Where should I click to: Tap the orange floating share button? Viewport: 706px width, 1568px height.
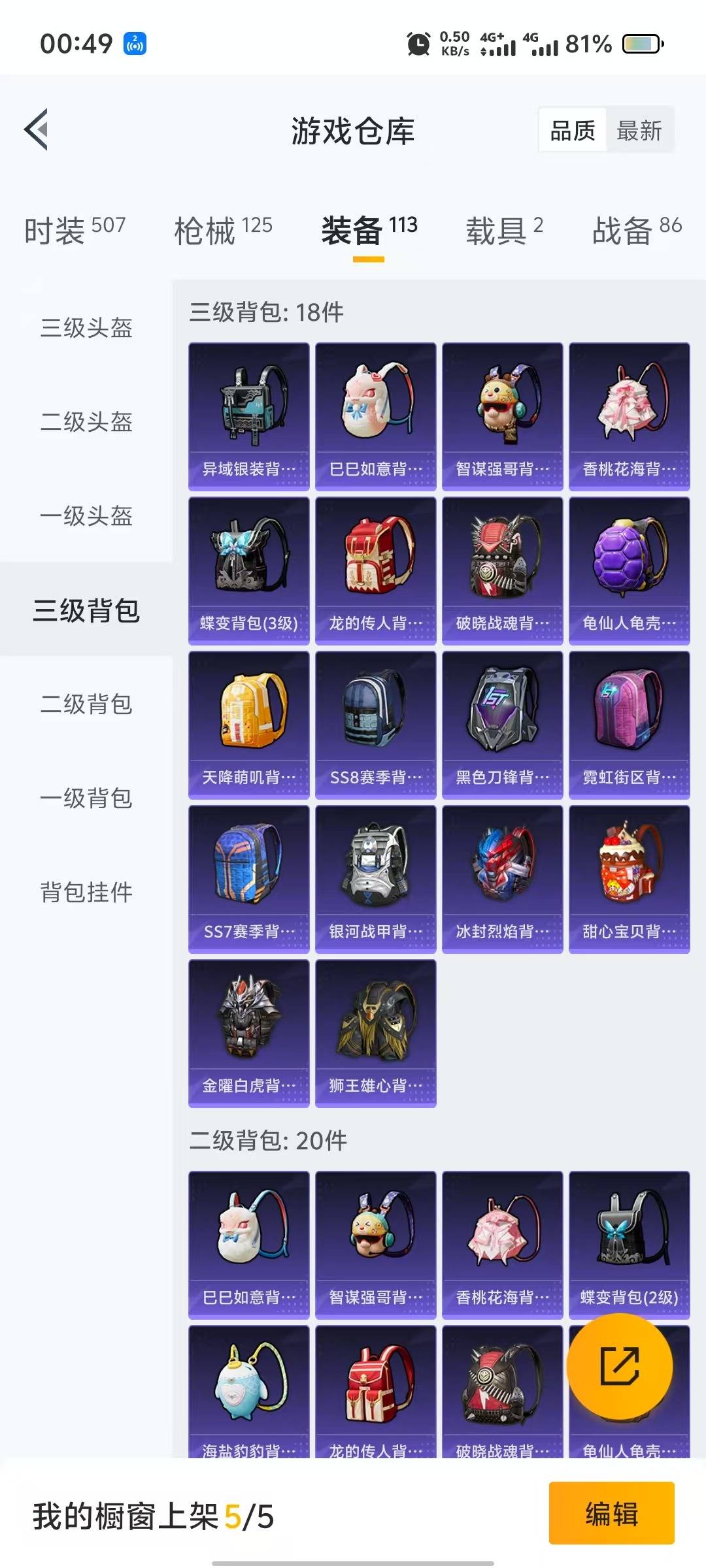tap(619, 1365)
